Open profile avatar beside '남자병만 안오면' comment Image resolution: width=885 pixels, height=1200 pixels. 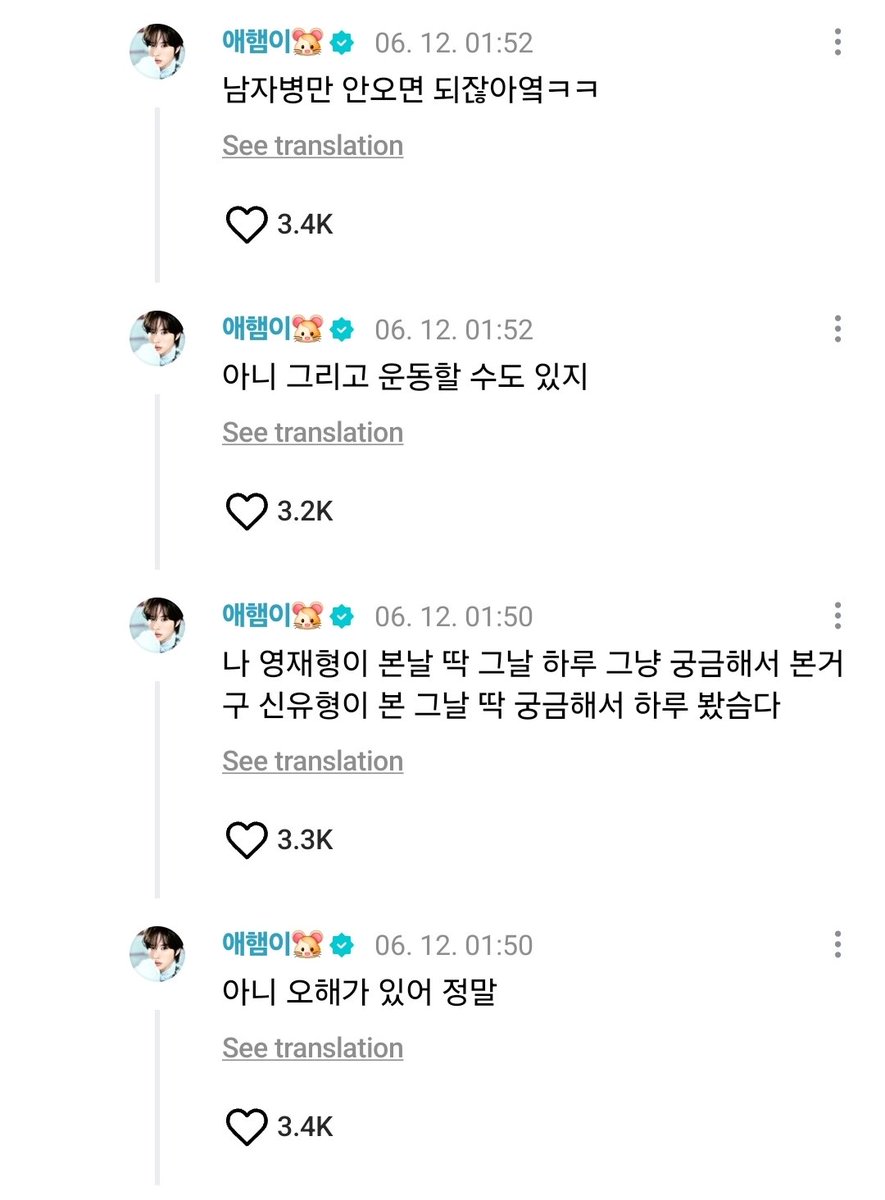(158, 51)
